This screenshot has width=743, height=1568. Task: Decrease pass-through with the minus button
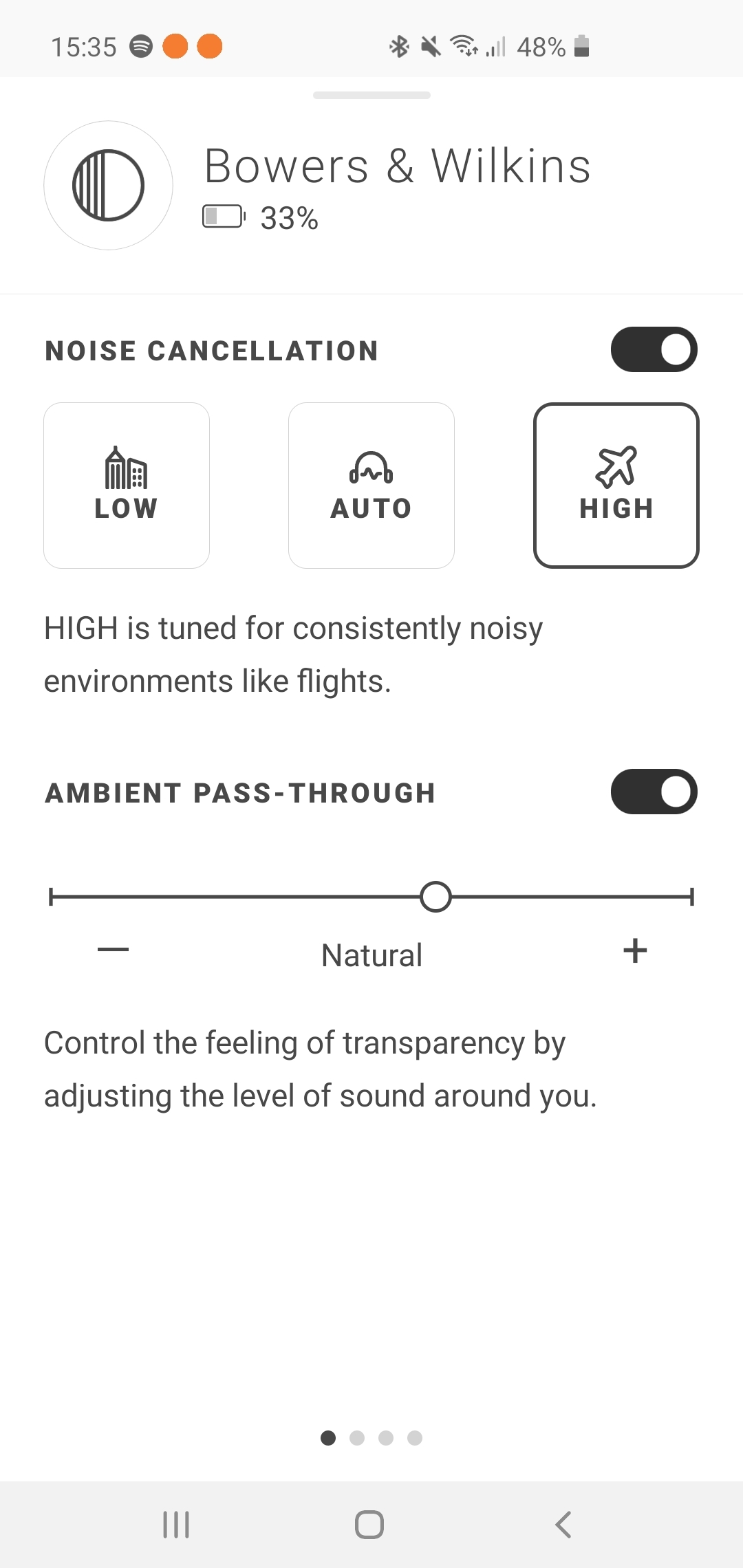tap(114, 950)
